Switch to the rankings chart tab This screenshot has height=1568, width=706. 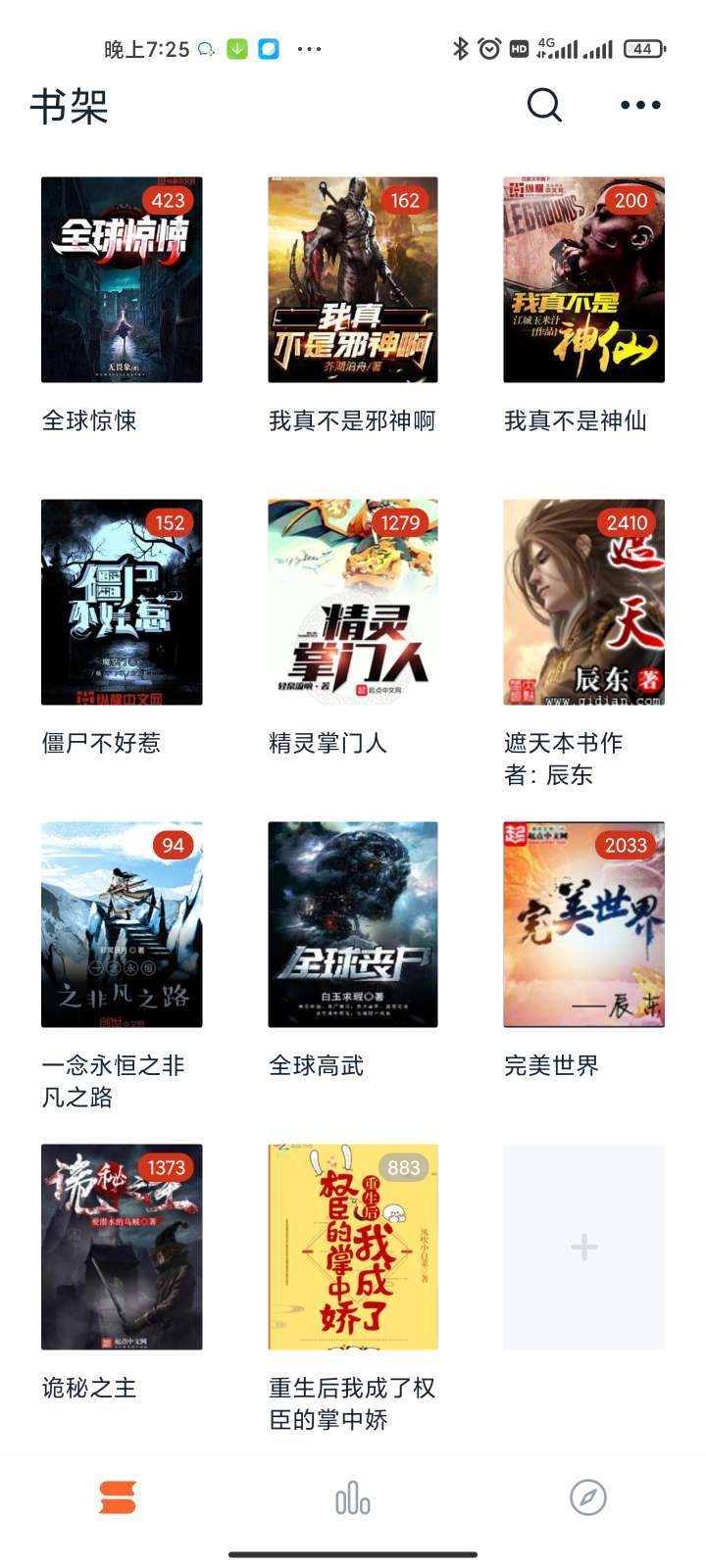click(x=353, y=1498)
